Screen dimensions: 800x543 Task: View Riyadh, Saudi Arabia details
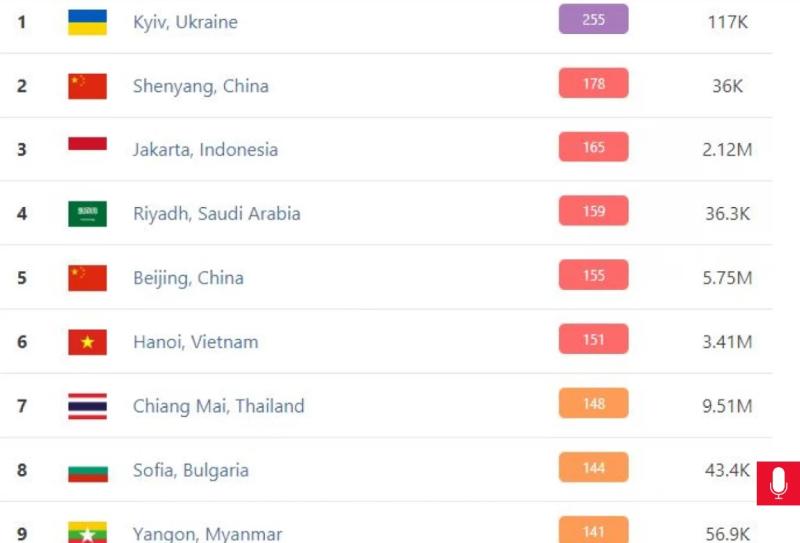pos(216,214)
